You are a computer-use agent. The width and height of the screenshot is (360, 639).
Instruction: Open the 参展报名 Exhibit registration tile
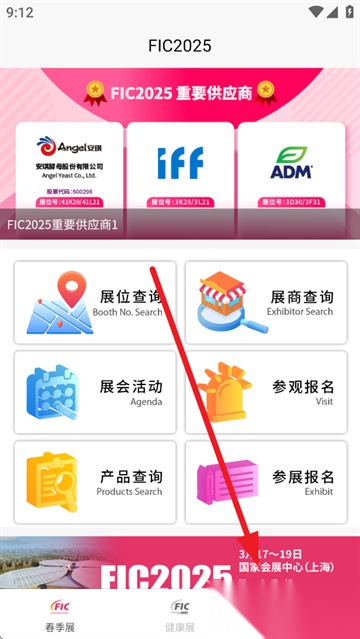tap(266, 482)
